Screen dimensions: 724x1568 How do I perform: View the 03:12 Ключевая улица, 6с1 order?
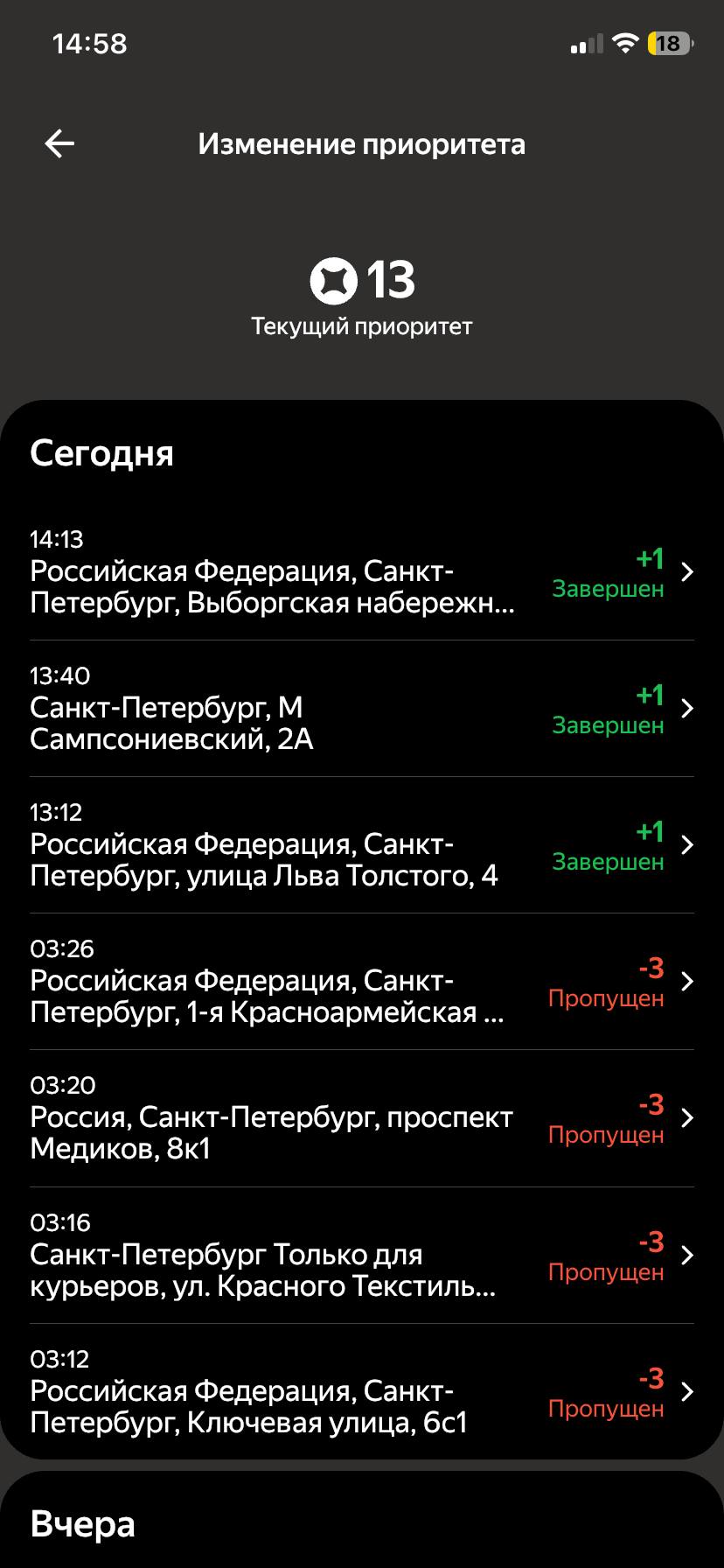click(361, 1392)
